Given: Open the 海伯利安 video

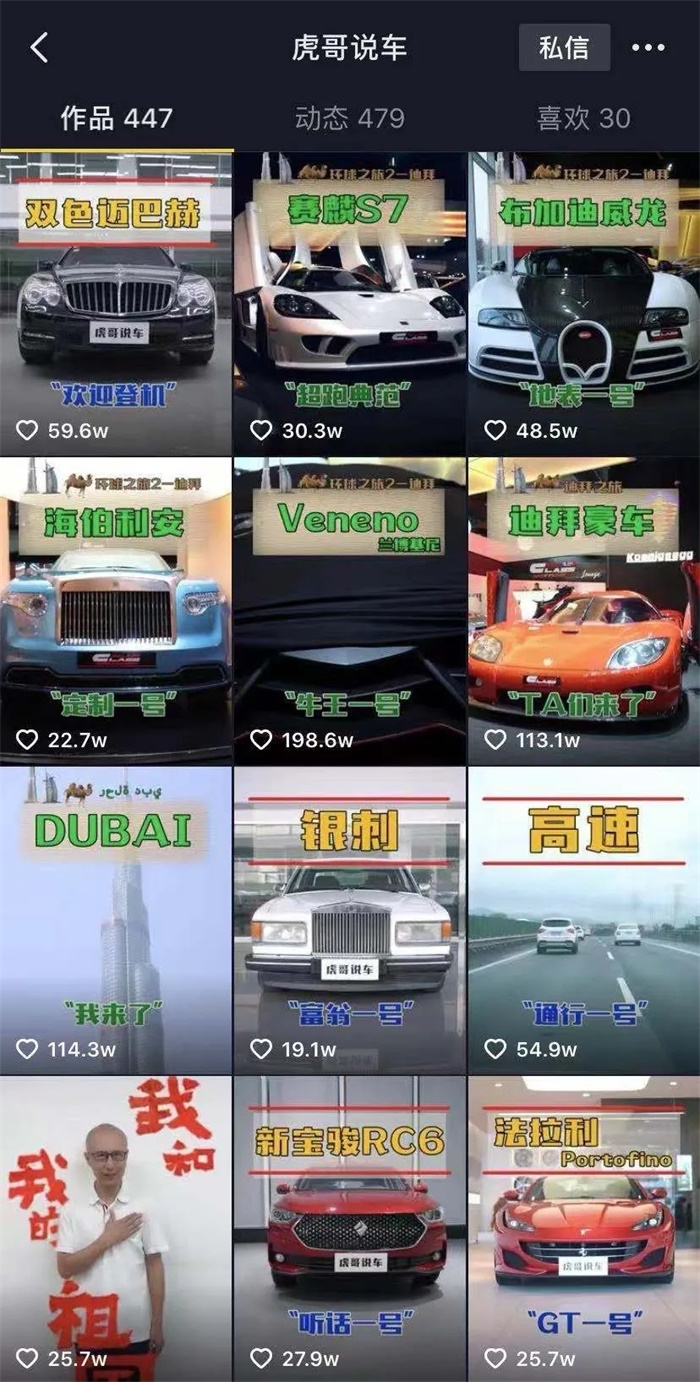Looking at the screenshot, I should [116, 610].
